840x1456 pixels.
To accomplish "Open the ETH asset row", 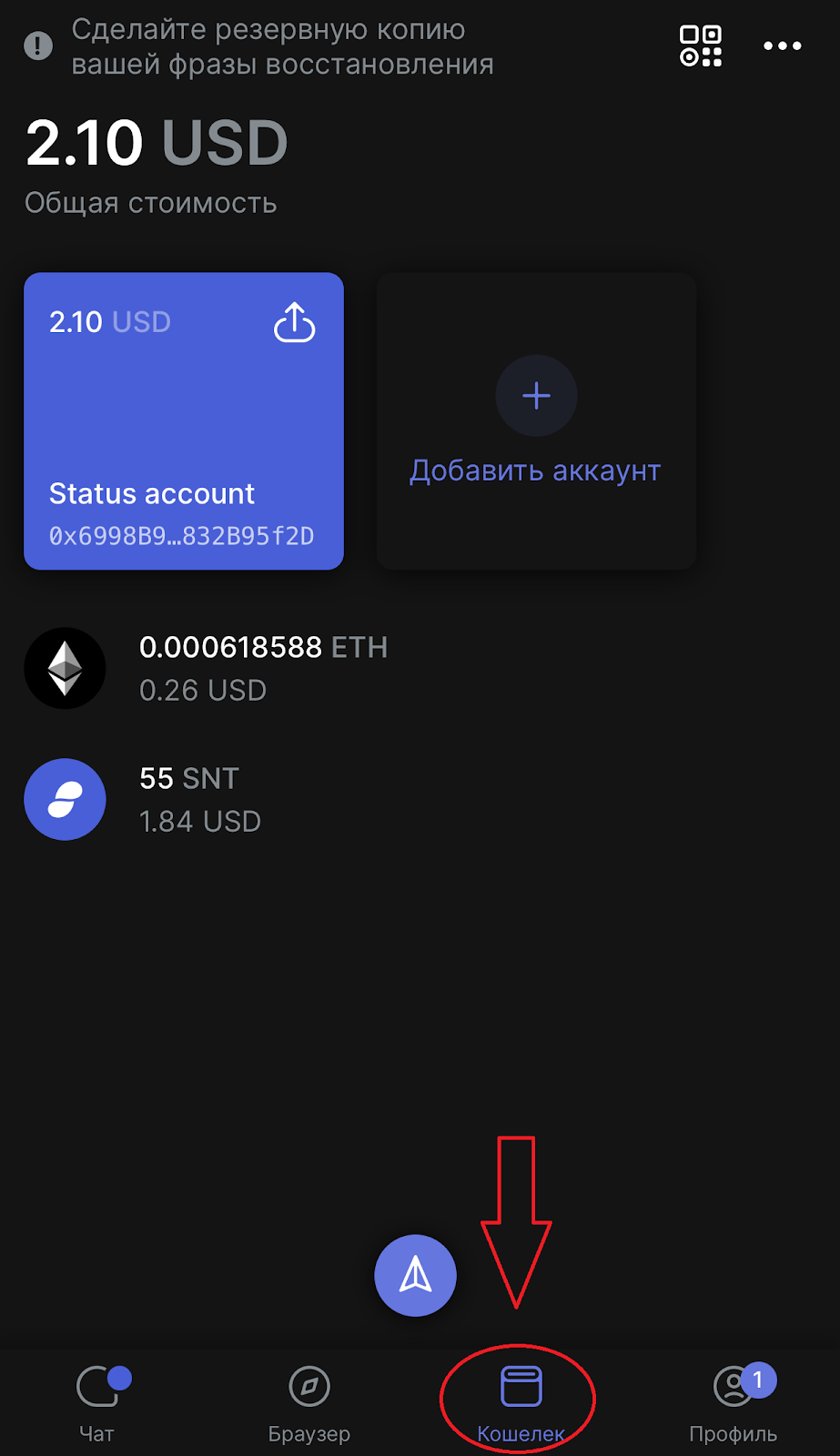I will [264, 668].
